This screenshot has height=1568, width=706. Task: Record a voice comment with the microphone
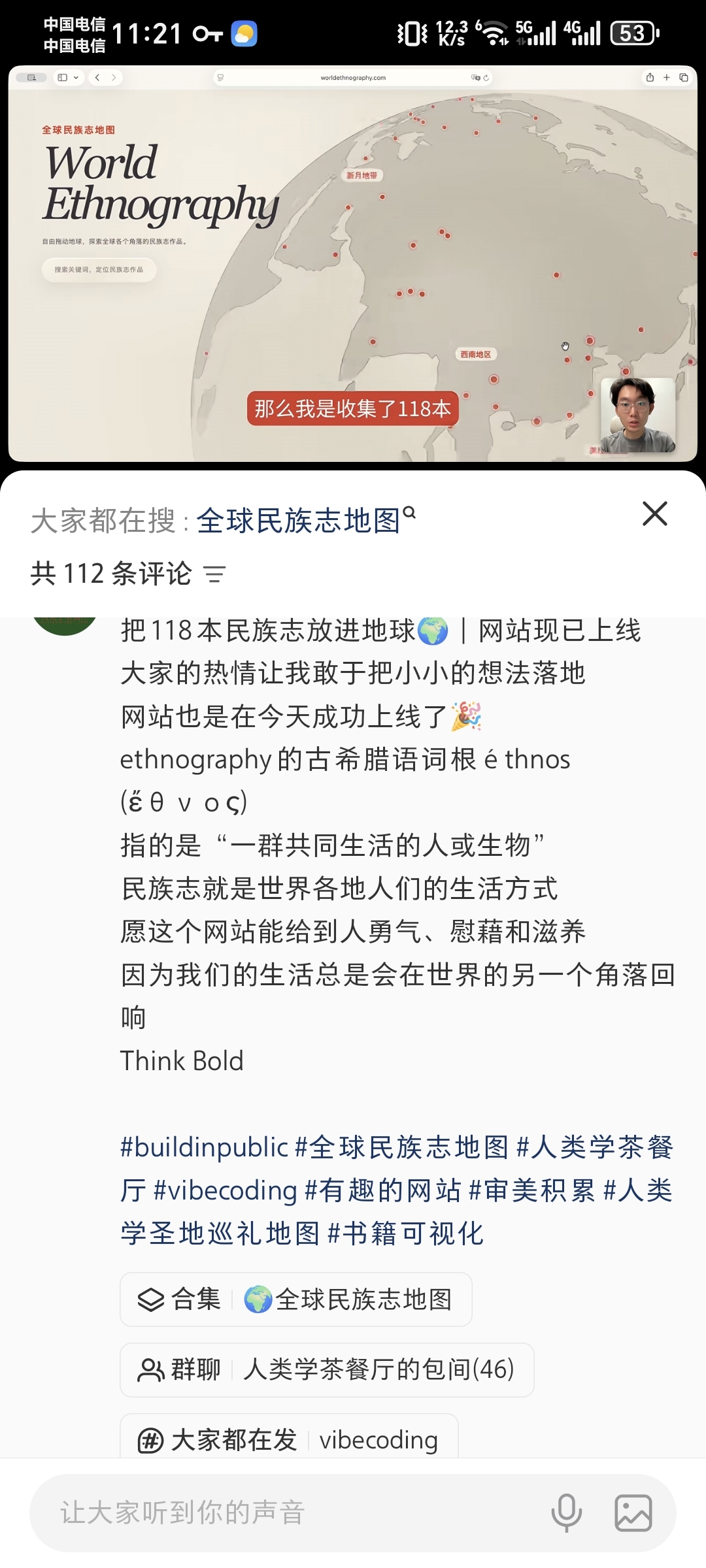pos(567,1512)
